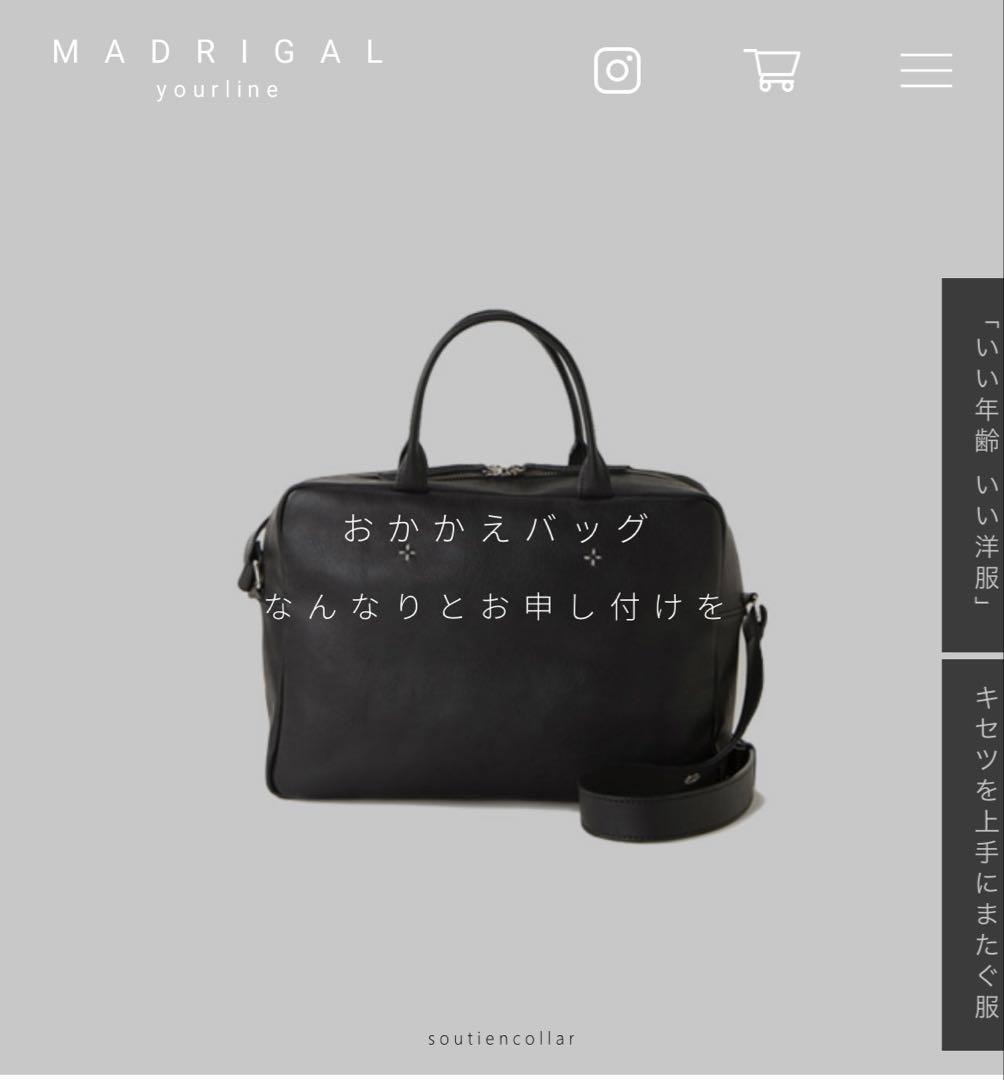Open the hamburger menu
The image size is (1004, 1080).
point(926,71)
